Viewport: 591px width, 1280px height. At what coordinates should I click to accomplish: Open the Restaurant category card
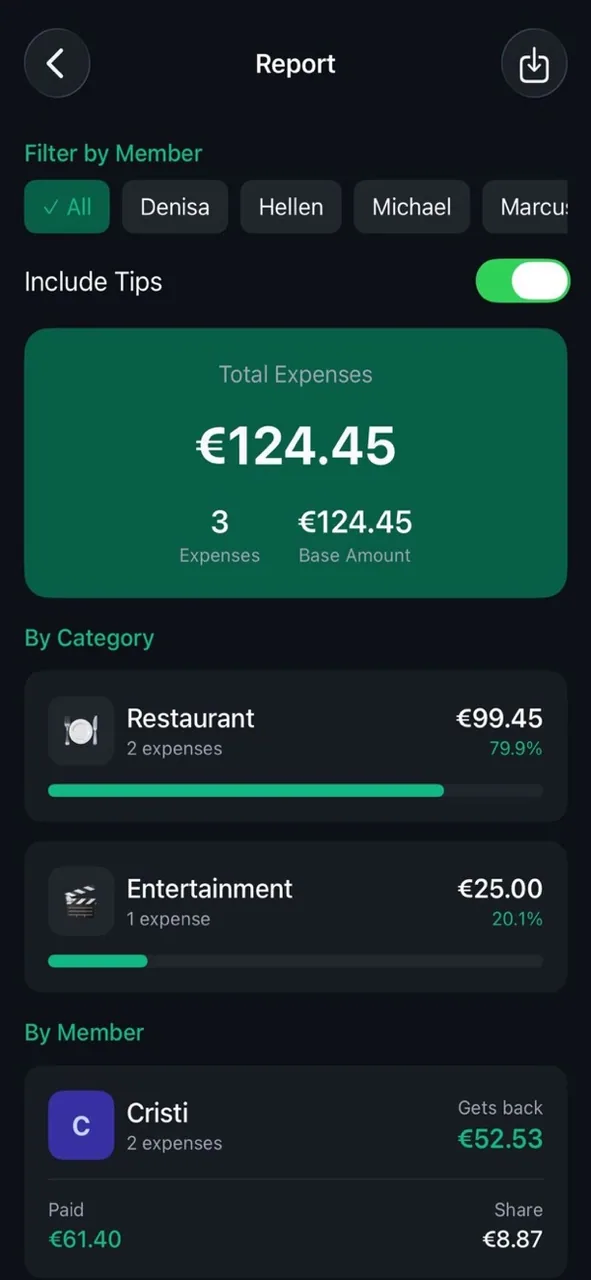[x=295, y=746]
